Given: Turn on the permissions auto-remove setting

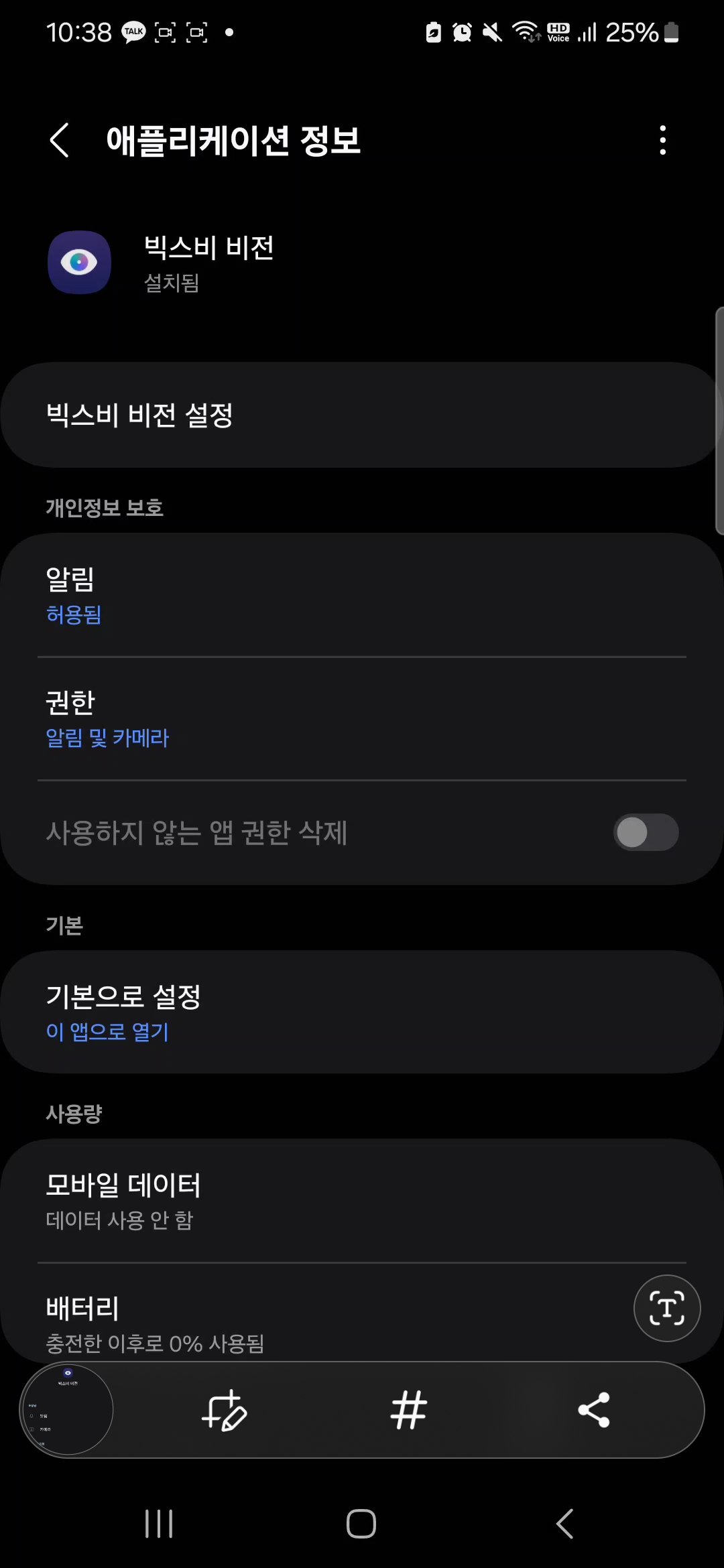Looking at the screenshot, I should point(646,832).
